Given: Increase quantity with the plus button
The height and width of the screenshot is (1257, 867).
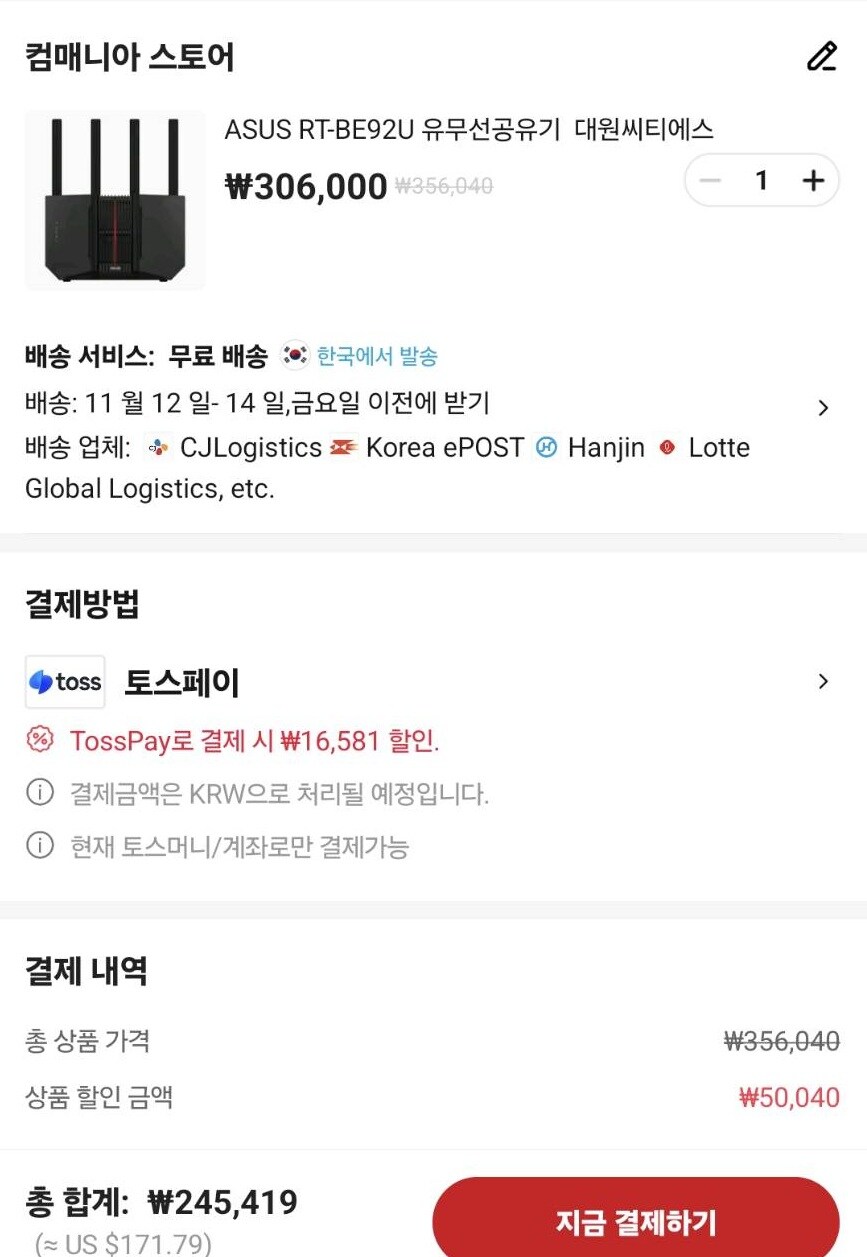Looking at the screenshot, I should coord(813,180).
